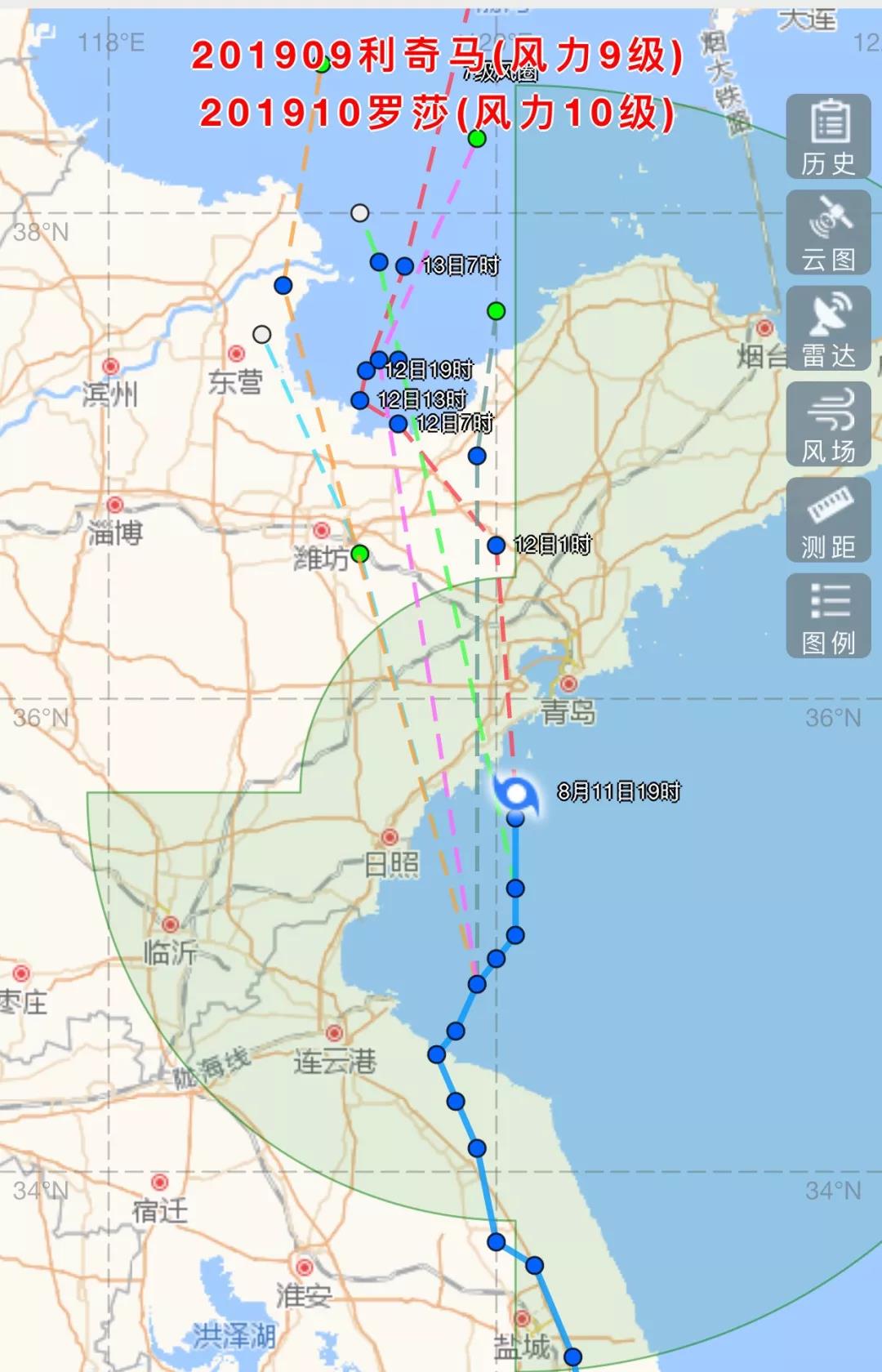The width and height of the screenshot is (882, 1372).
Task: Show the 云图 satellite cloud layer
Action: tap(828, 233)
